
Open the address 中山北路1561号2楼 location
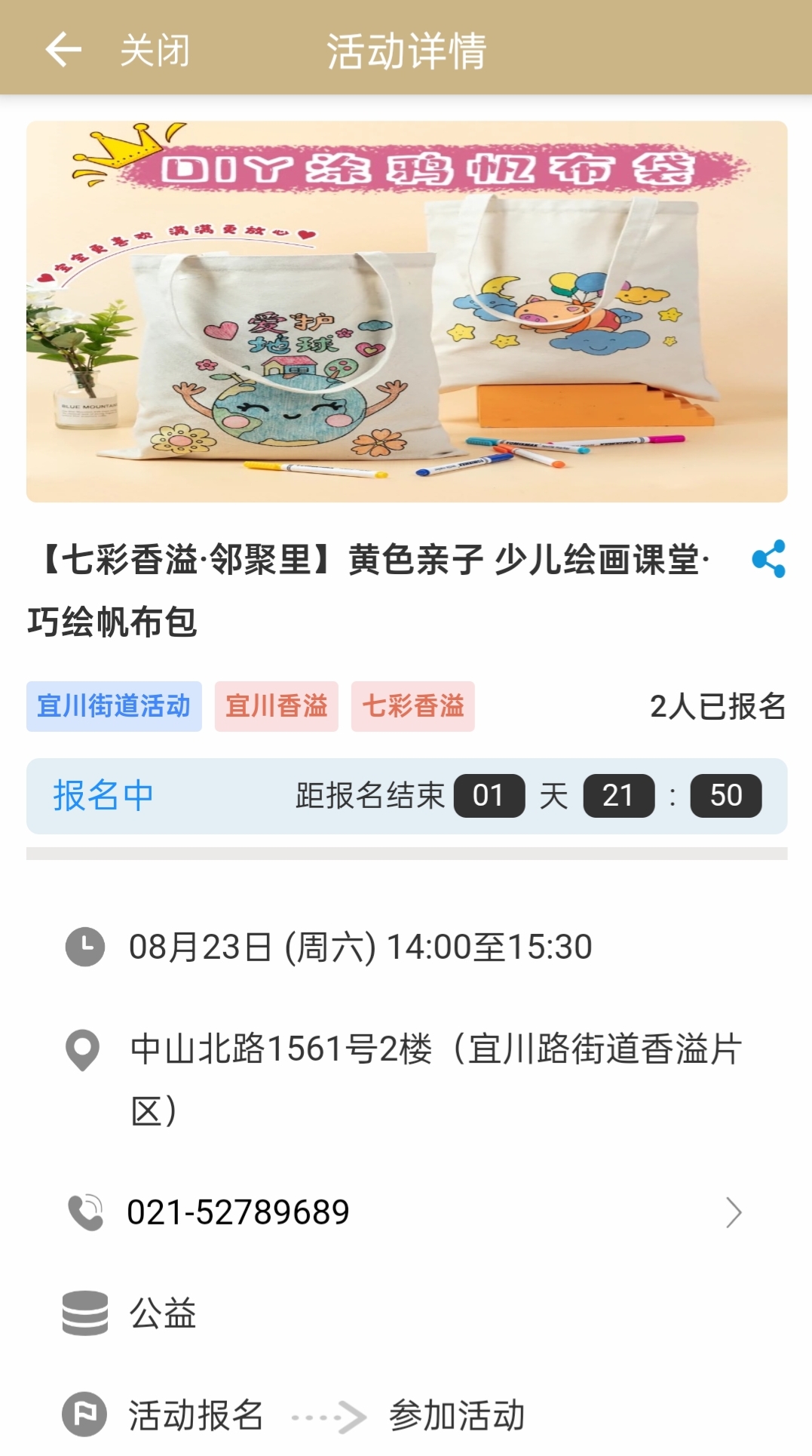point(435,1049)
